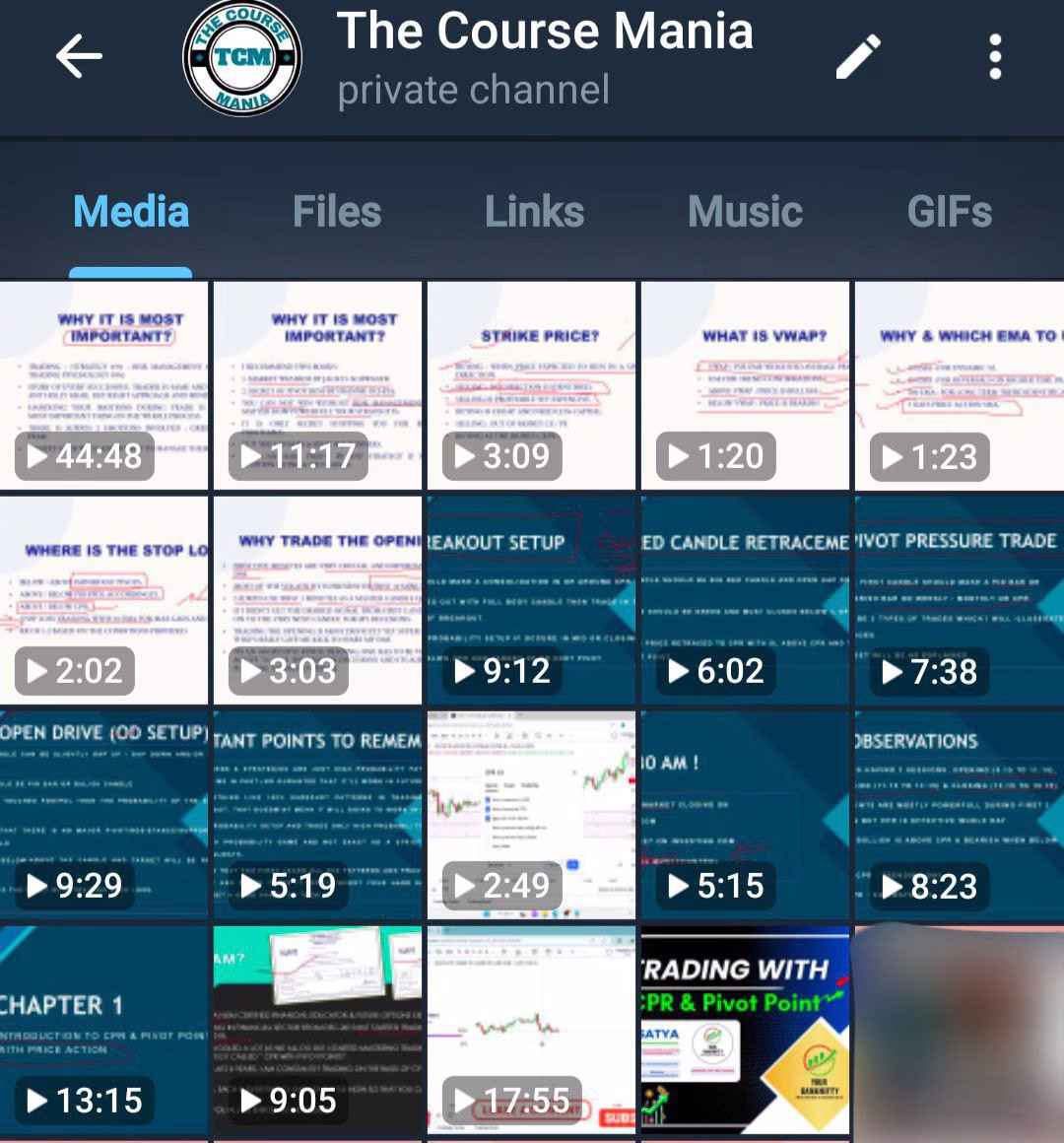Open the 3:09 Strike Price video
The width and height of the screenshot is (1064, 1143).
point(531,386)
